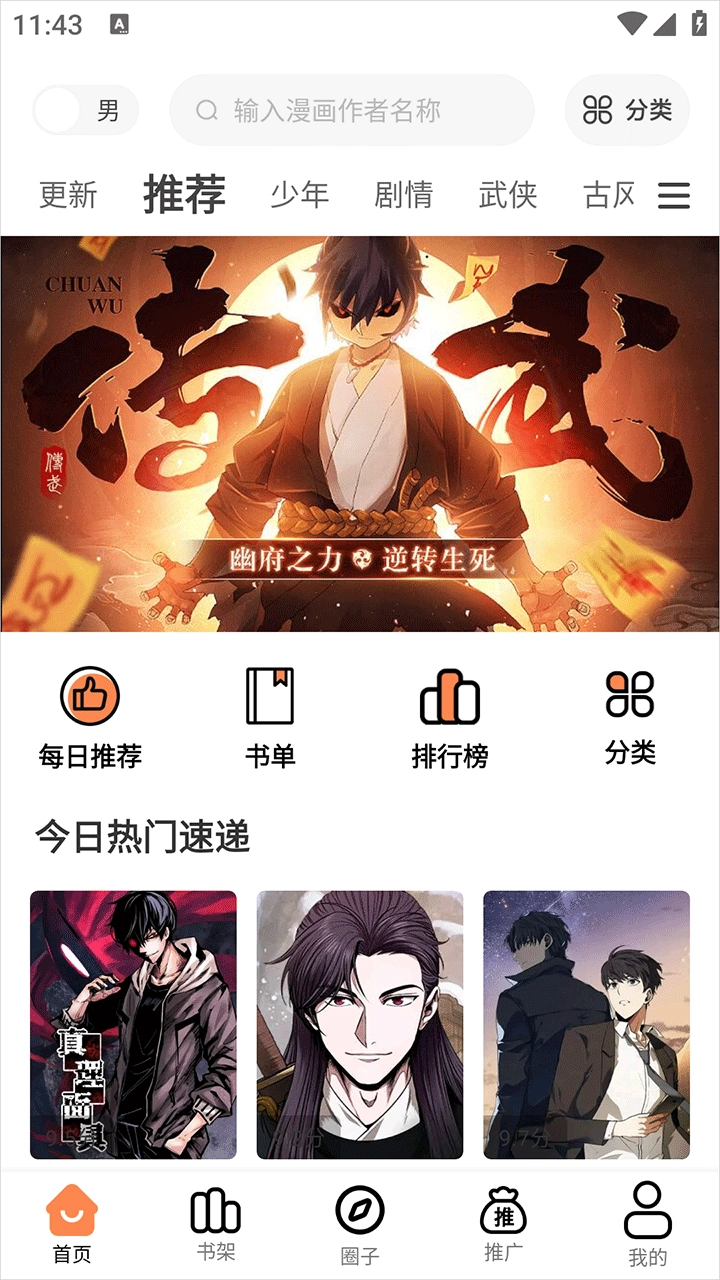Go to the 圈子 community tab

pyautogui.click(x=360, y=1225)
